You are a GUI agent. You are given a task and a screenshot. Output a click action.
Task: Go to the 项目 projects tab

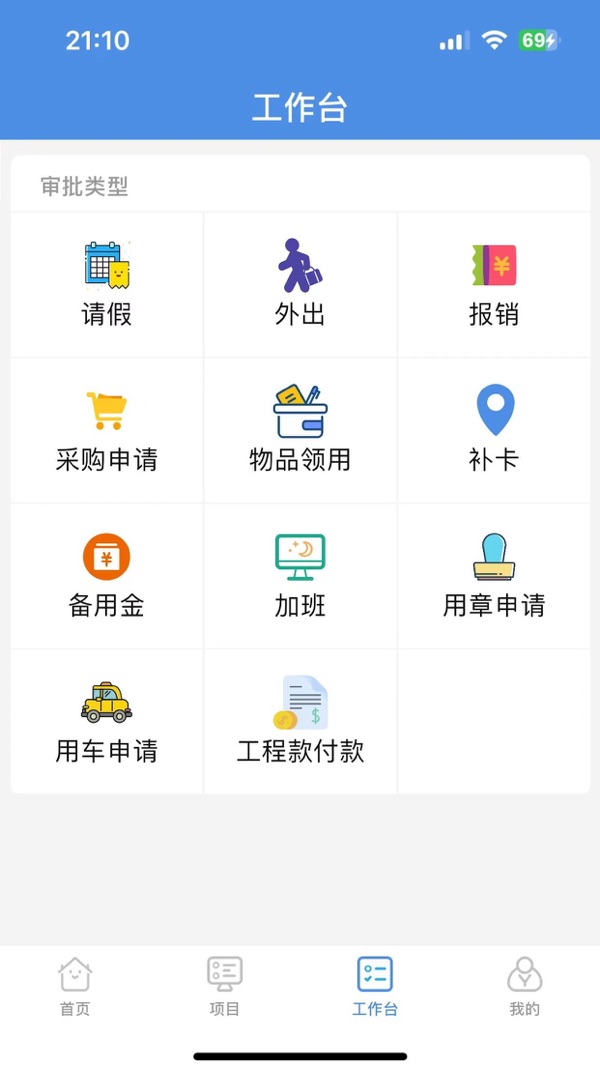(x=225, y=986)
